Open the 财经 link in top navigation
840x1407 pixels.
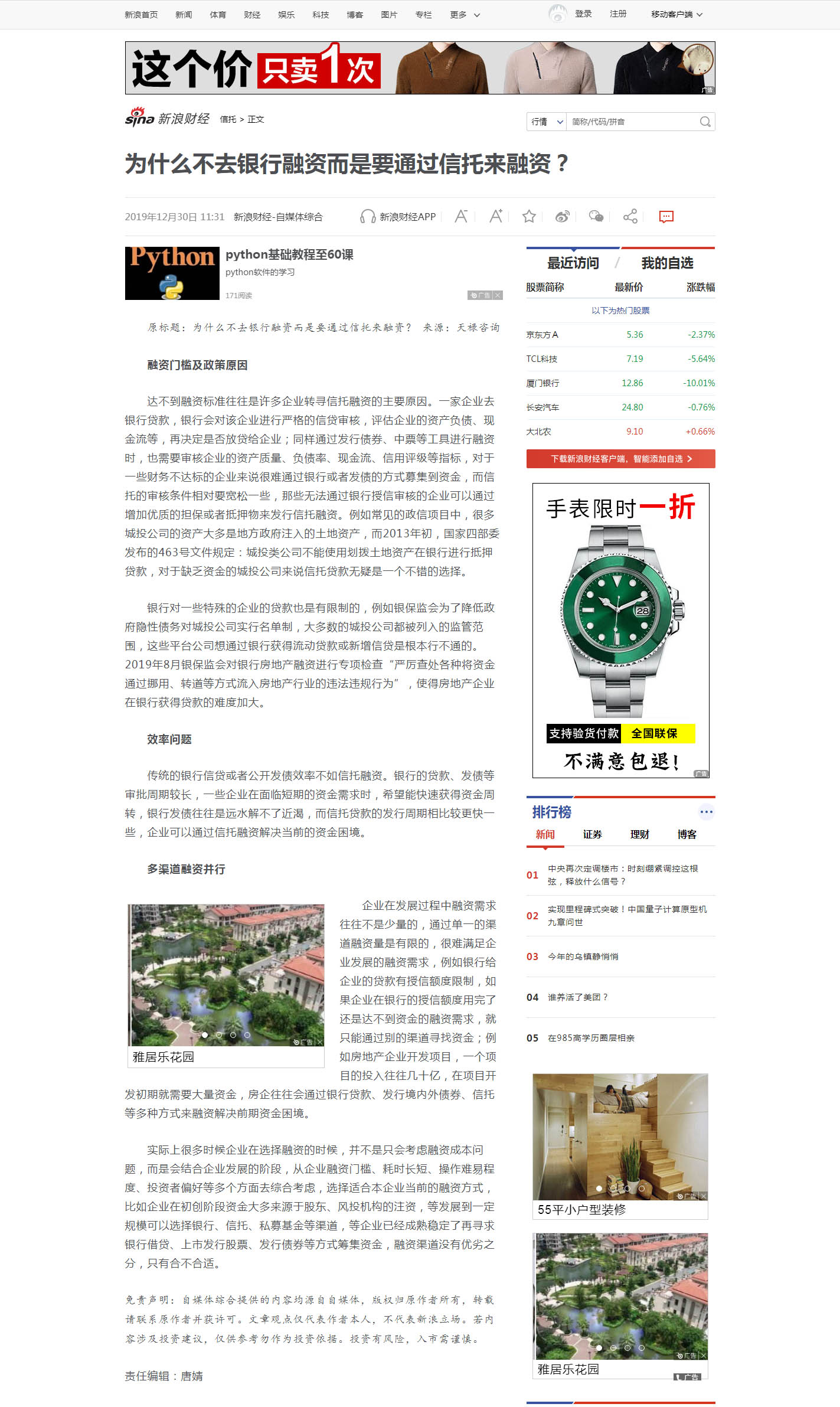click(x=252, y=15)
